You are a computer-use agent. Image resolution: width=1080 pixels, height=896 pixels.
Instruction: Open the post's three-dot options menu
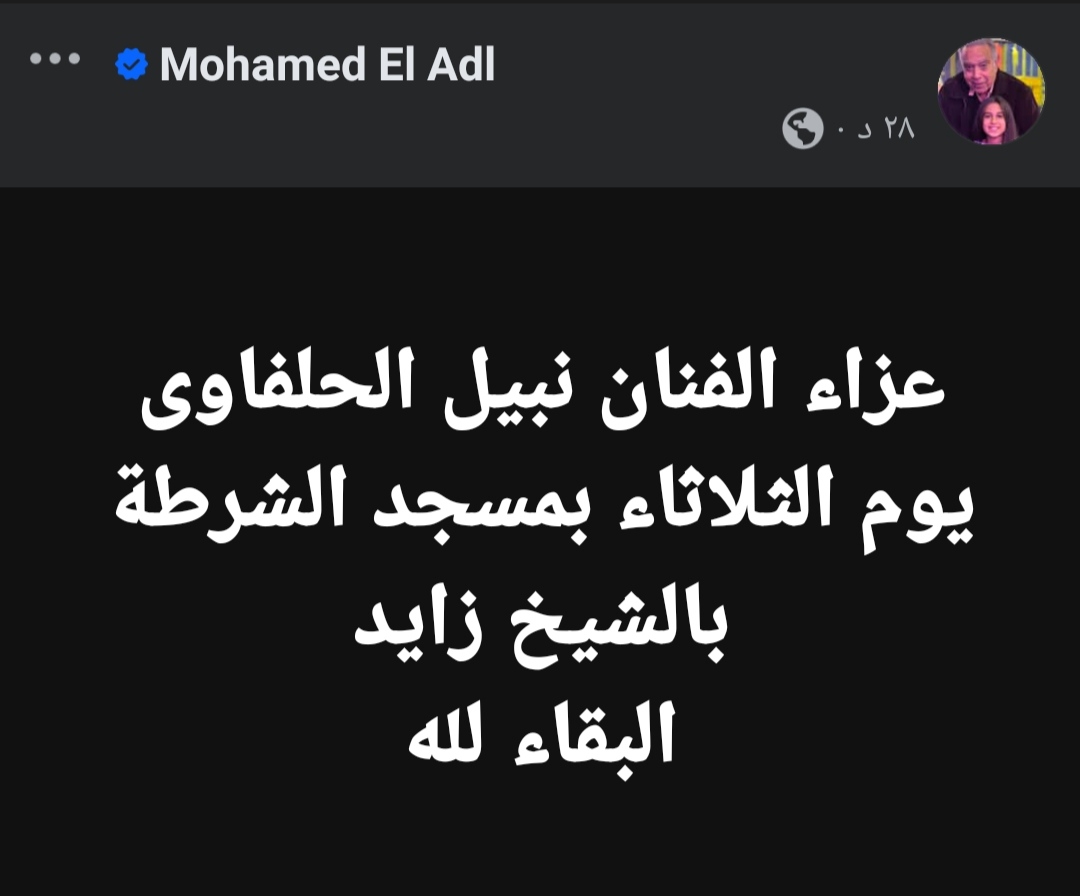pyautogui.click(x=55, y=59)
